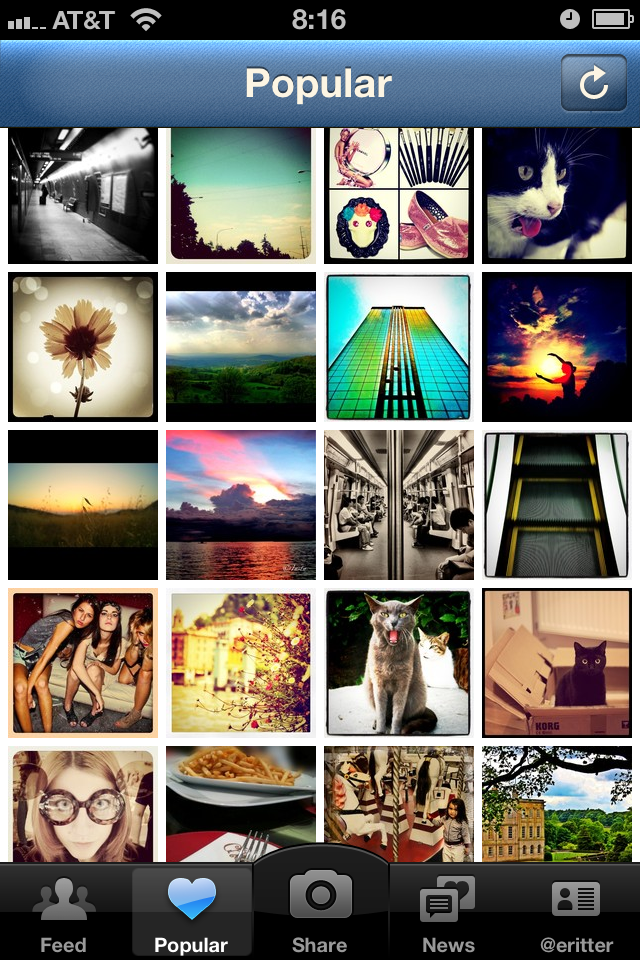The image size is (640, 960).
Task: Open the sunset silhouette dancer photo
Action: pyautogui.click(x=556, y=346)
